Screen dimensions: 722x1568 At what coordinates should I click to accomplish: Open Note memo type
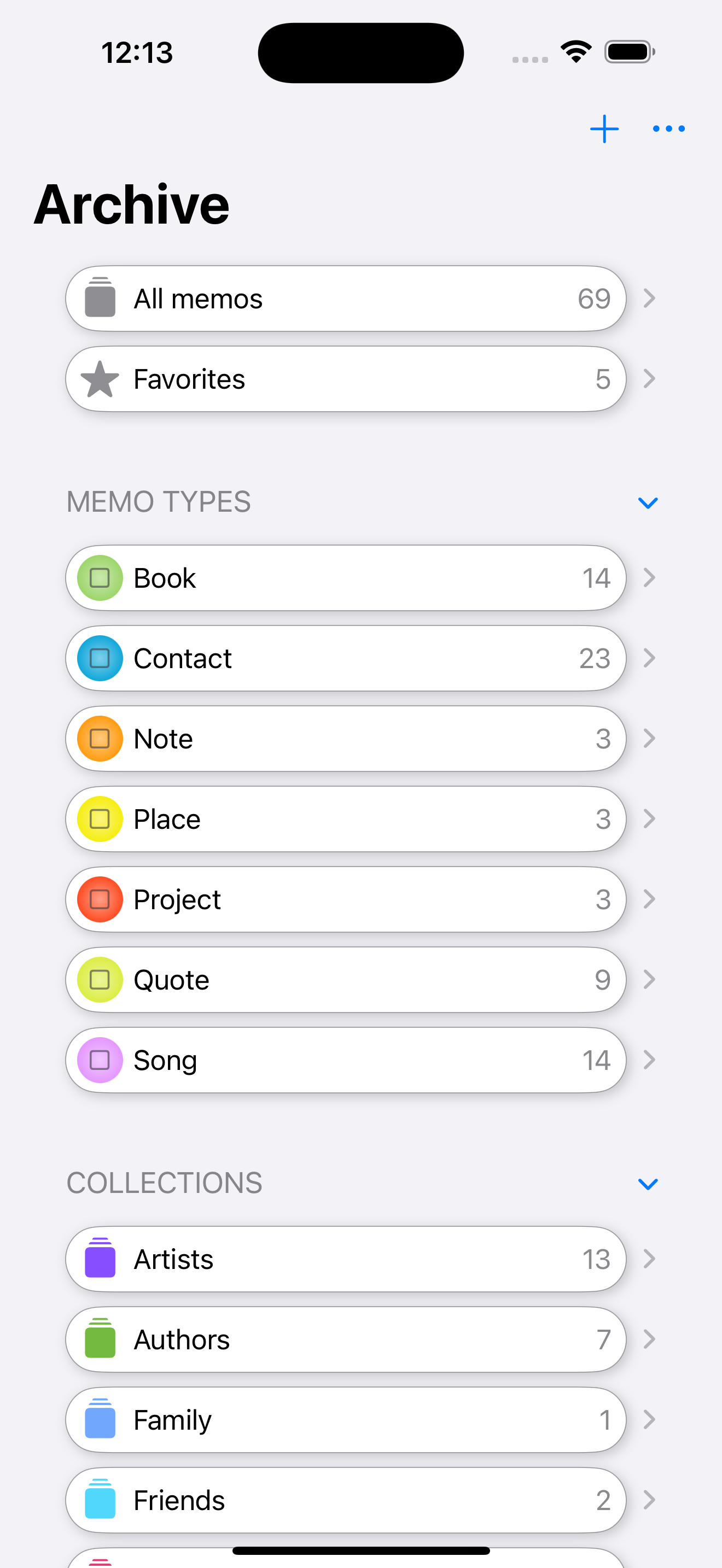(346, 739)
